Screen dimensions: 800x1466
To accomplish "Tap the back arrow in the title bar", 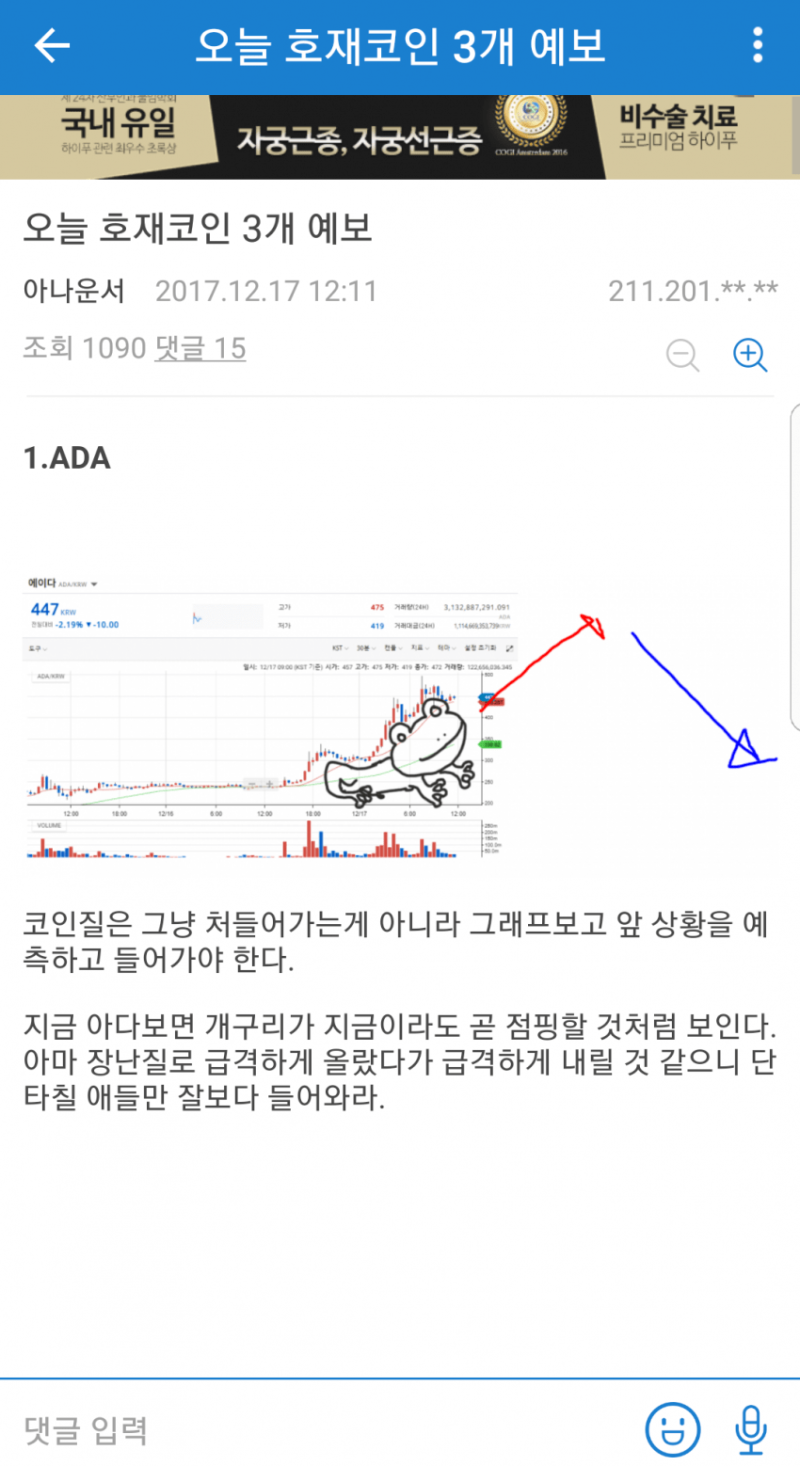I will click(x=50, y=47).
